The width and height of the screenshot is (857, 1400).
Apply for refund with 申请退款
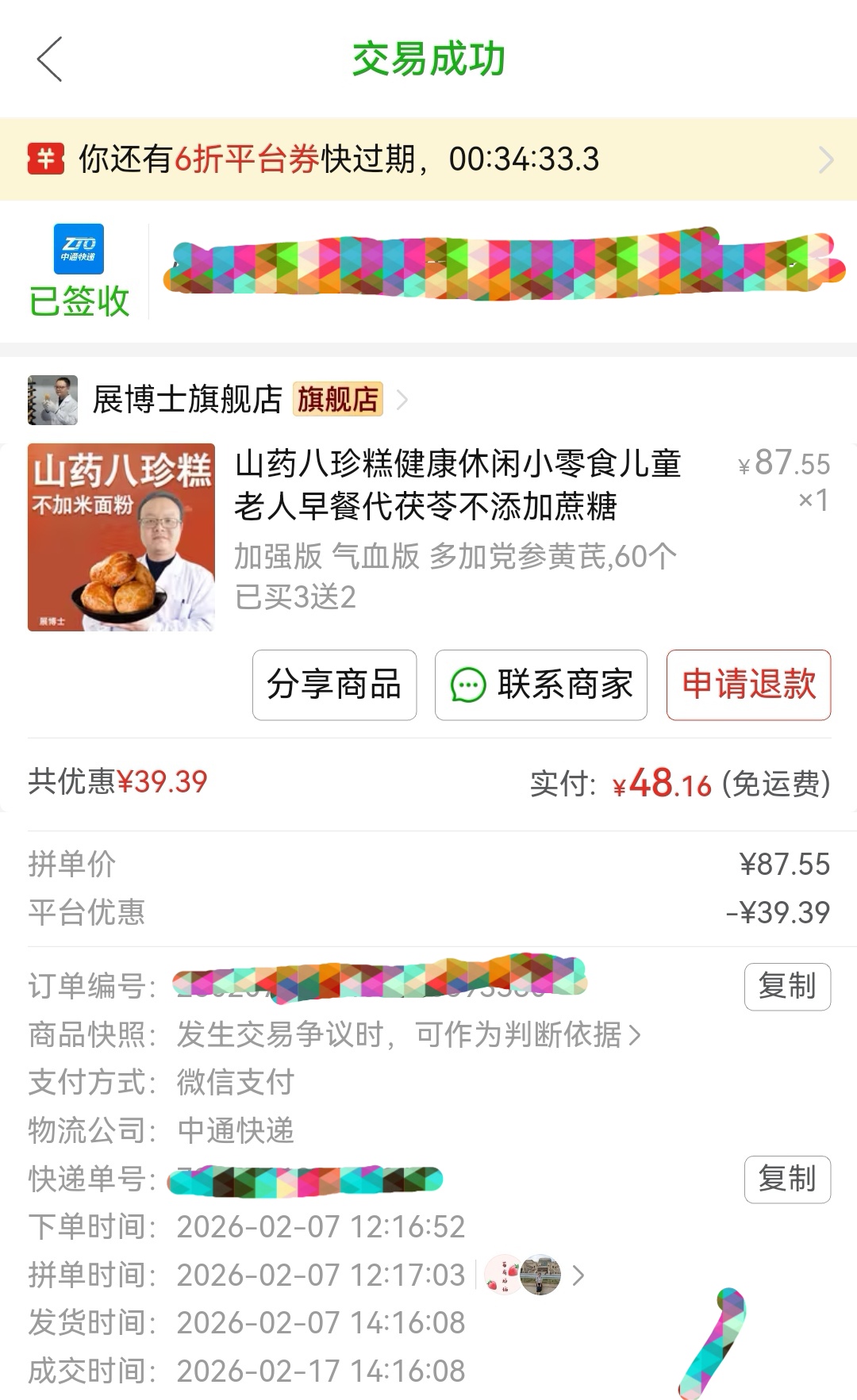pos(748,685)
